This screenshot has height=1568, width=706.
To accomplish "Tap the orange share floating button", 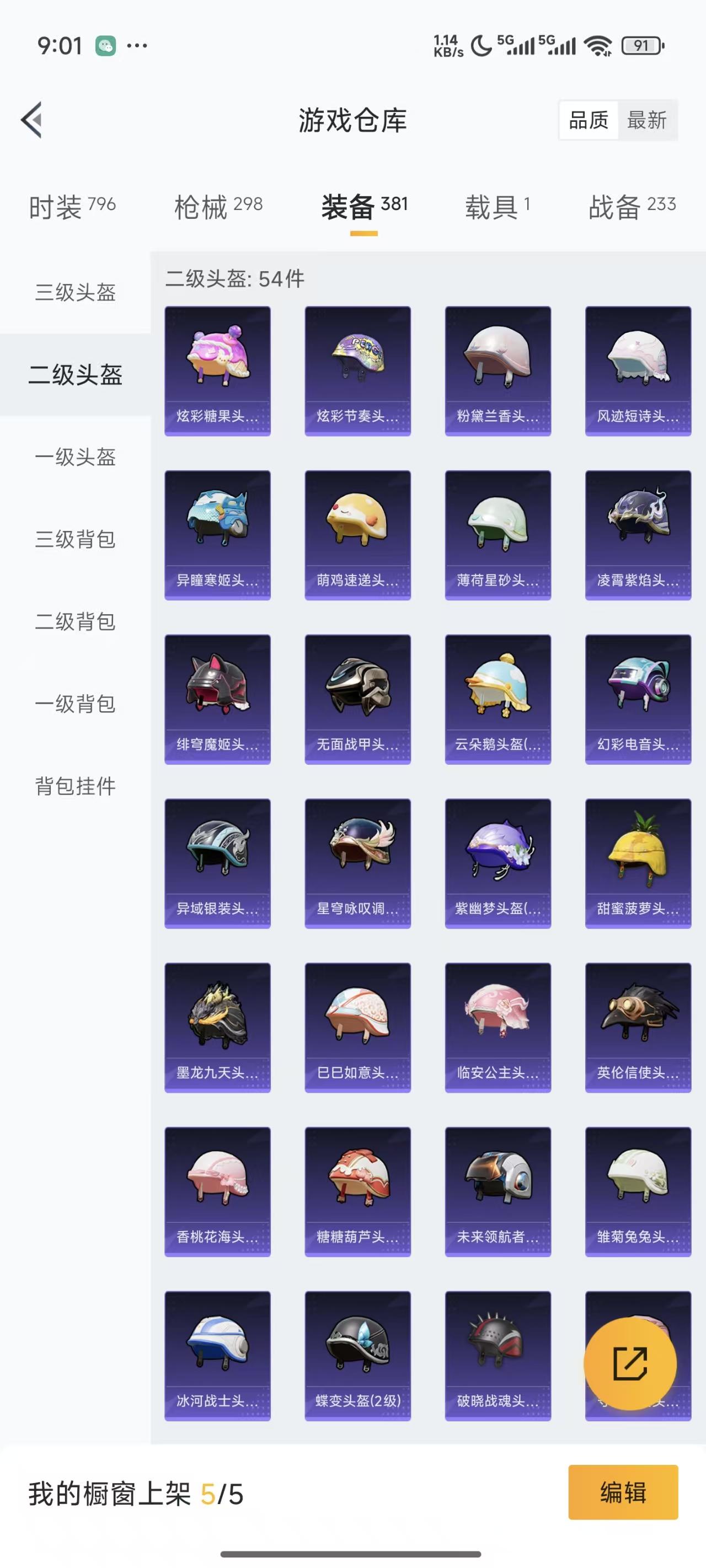I will click(x=630, y=1363).
